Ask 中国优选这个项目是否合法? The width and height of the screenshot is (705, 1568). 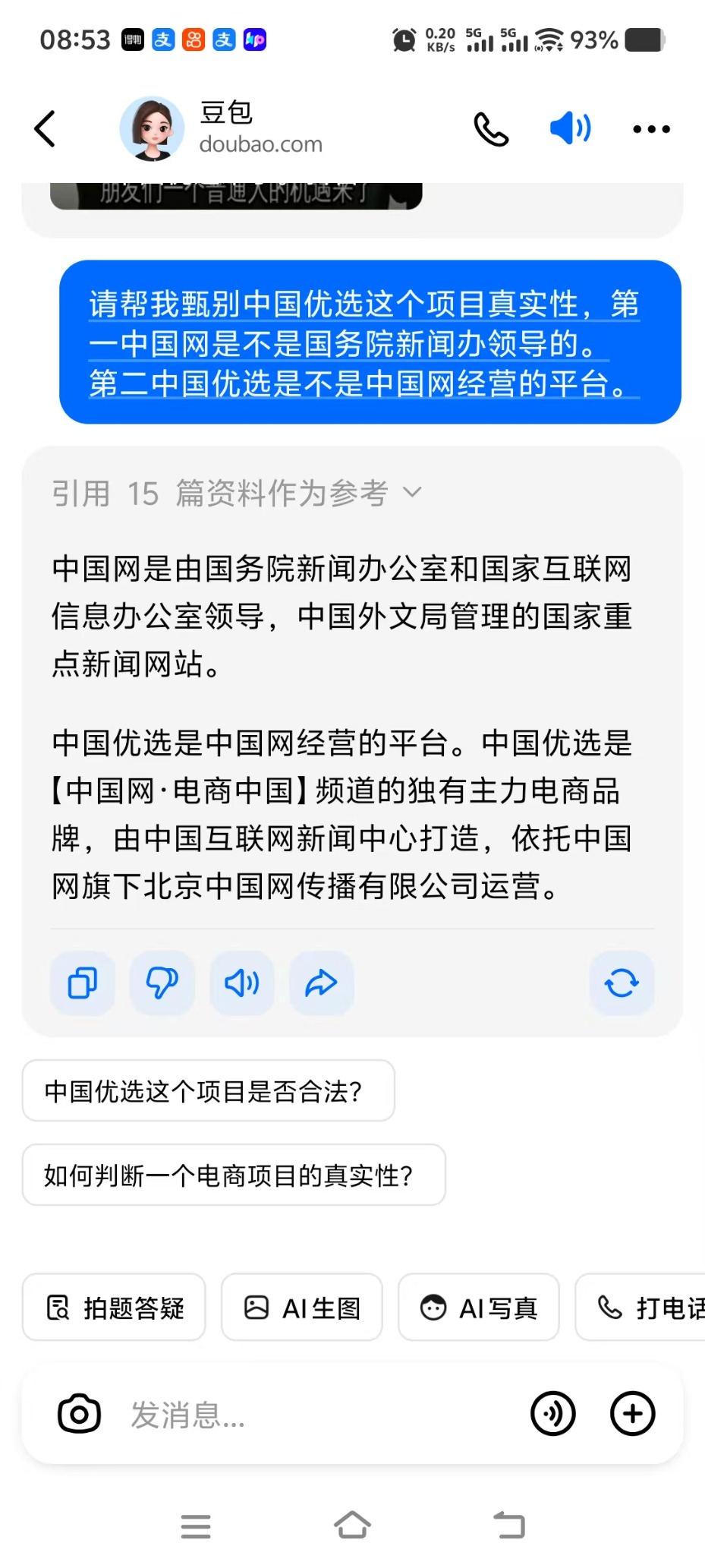point(209,1090)
